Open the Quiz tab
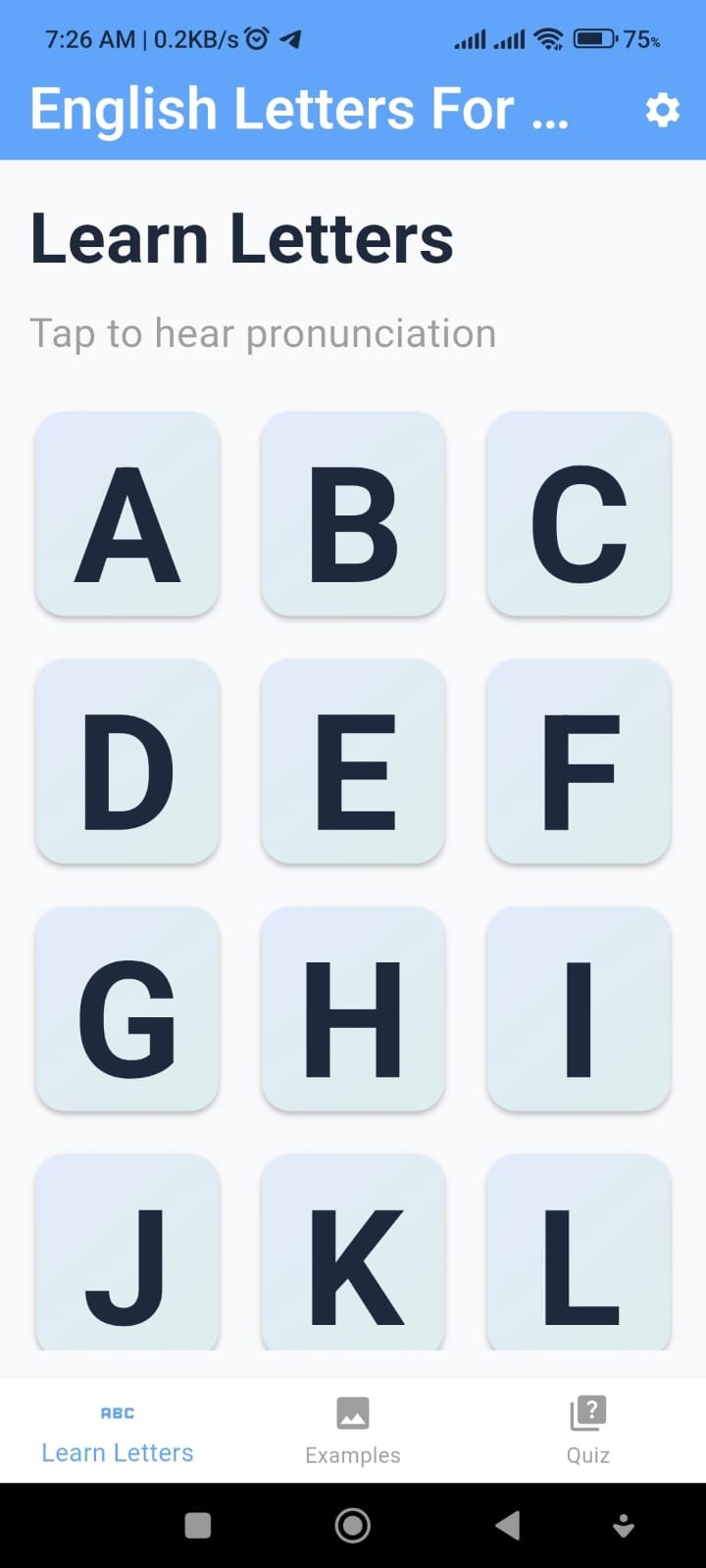 coord(588,1431)
